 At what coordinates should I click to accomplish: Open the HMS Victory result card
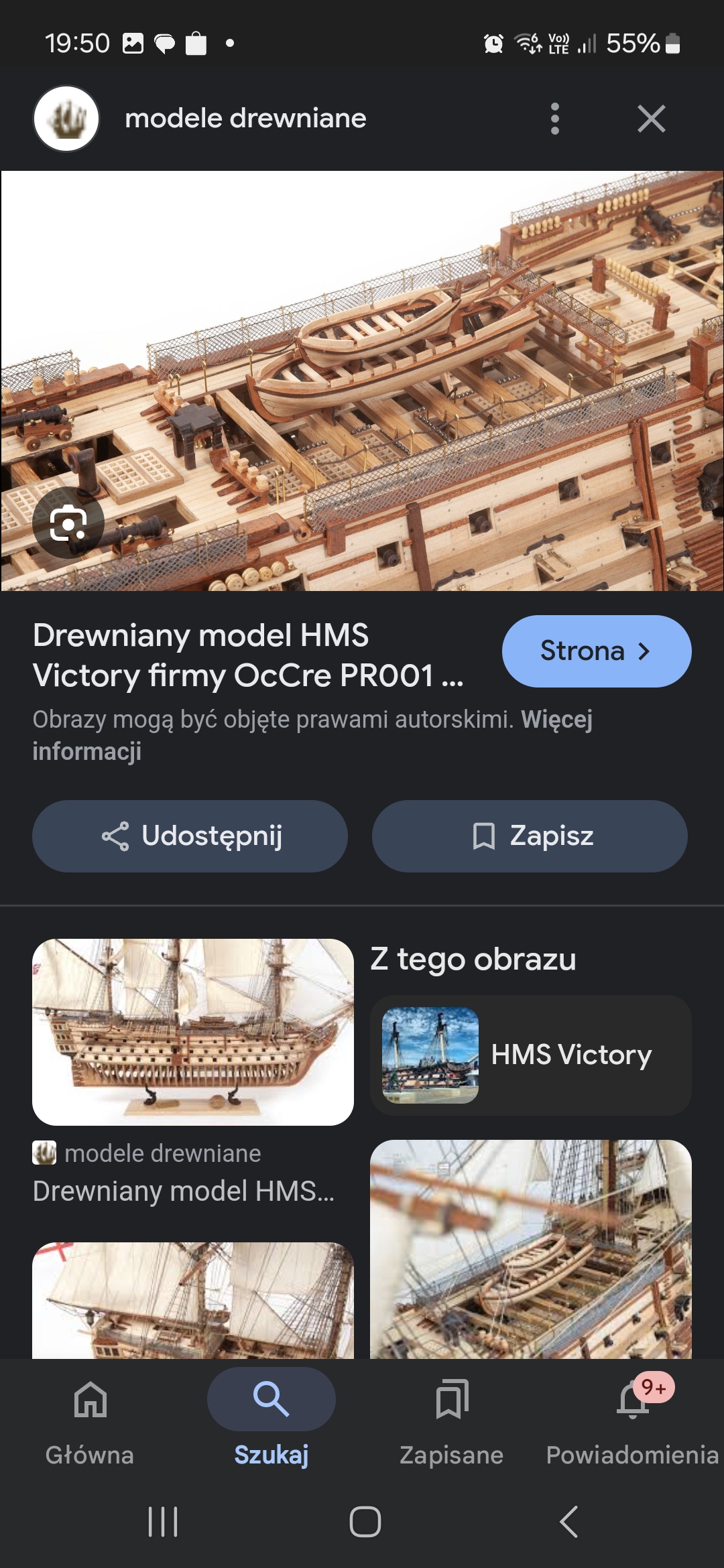[530, 1055]
